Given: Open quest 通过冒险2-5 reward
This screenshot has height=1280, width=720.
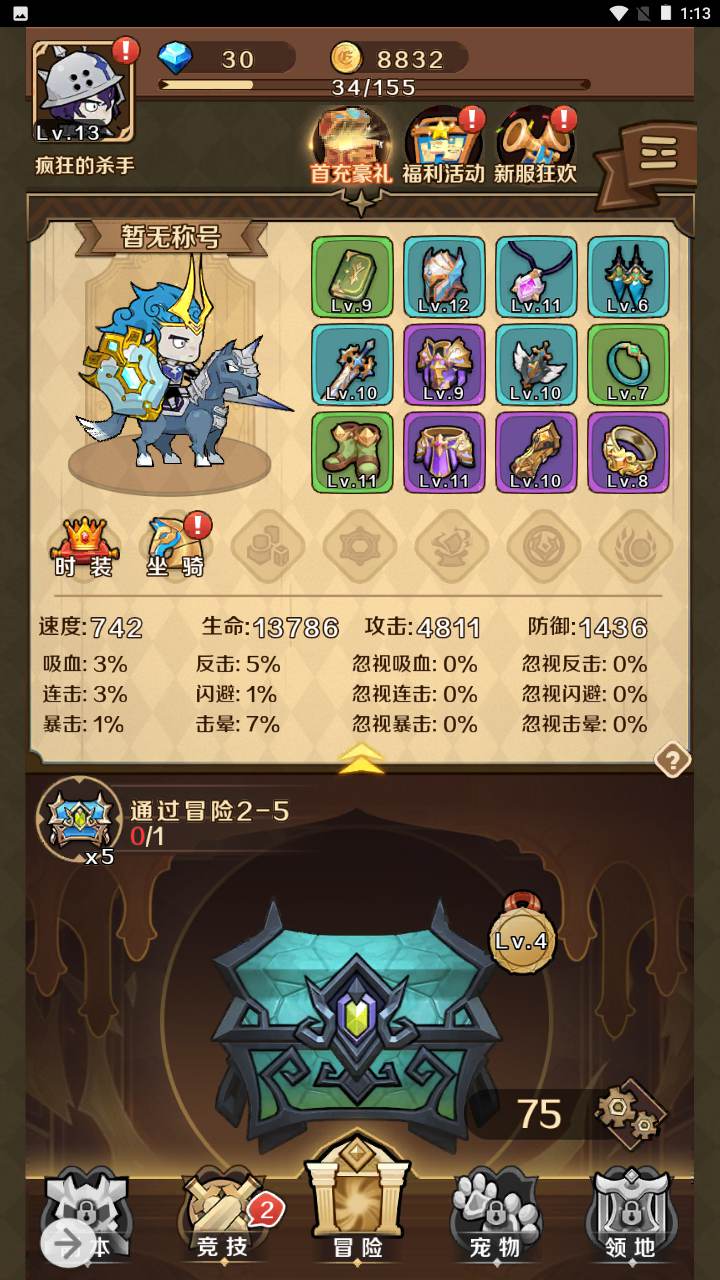Looking at the screenshot, I should point(74,820).
